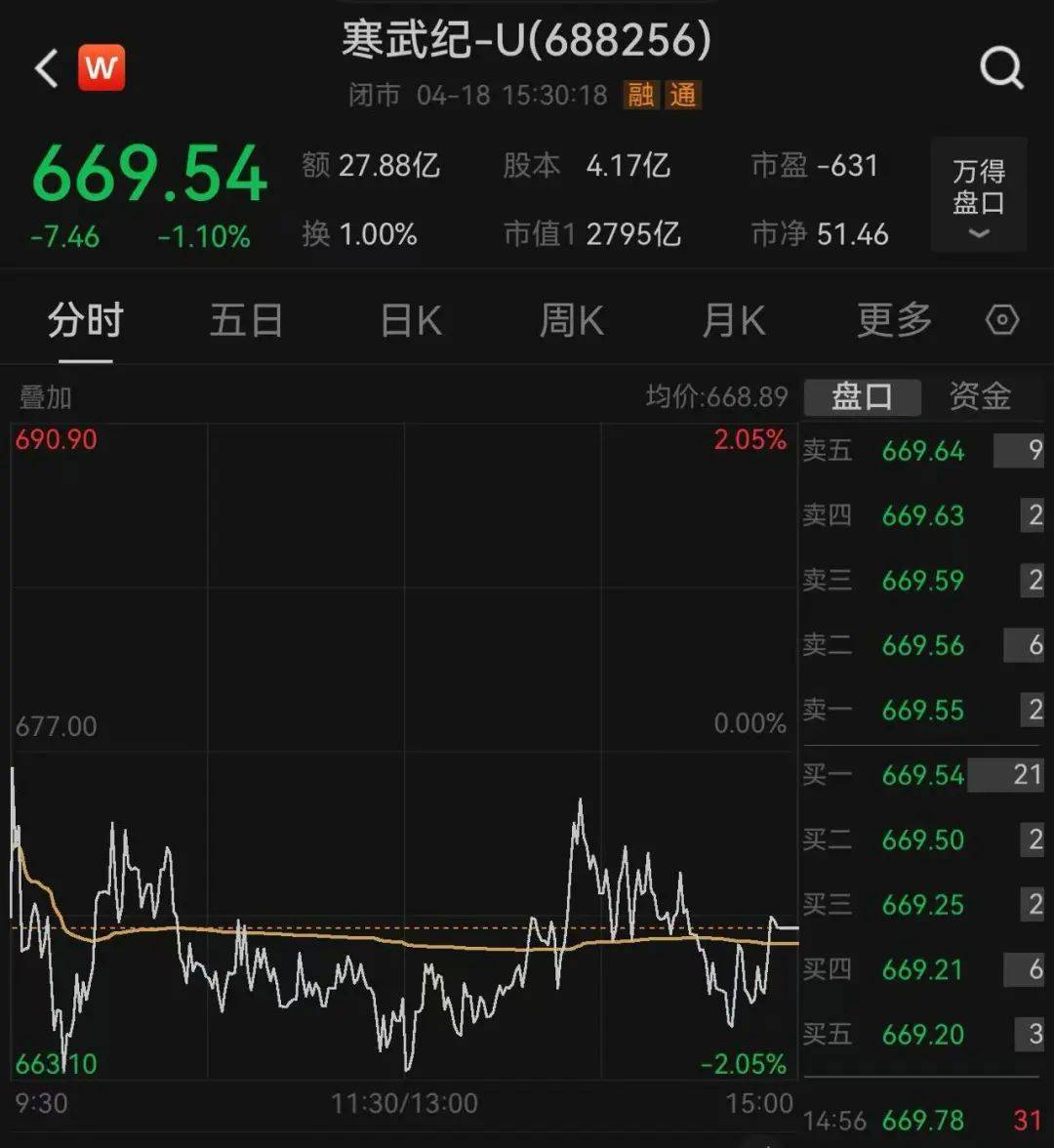Open the 更多 chart options
1054x1148 pixels.
click(x=894, y=320)
